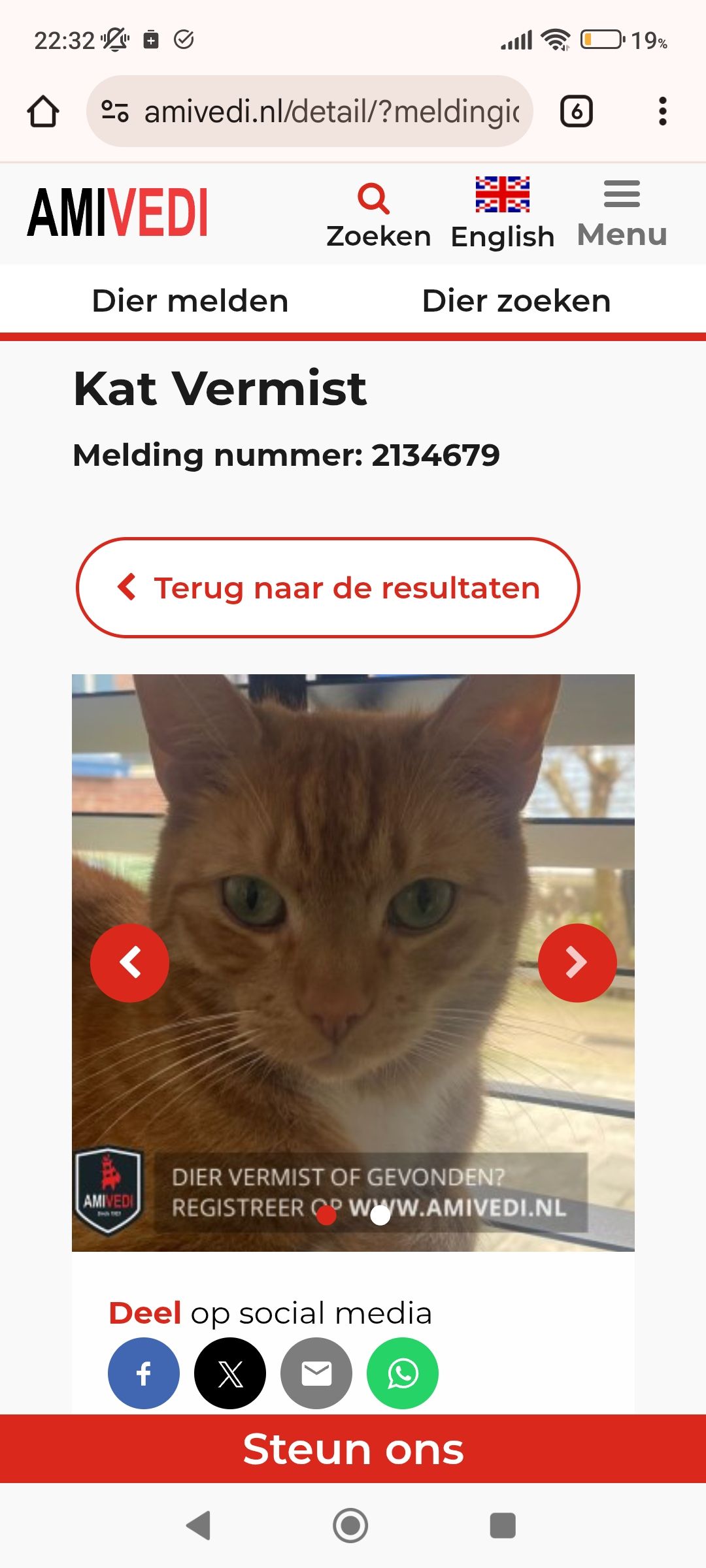Go to the Amivedi homepage via the site logo
Viewport: 706px width, 1568px height.
[x=118, y=212]
